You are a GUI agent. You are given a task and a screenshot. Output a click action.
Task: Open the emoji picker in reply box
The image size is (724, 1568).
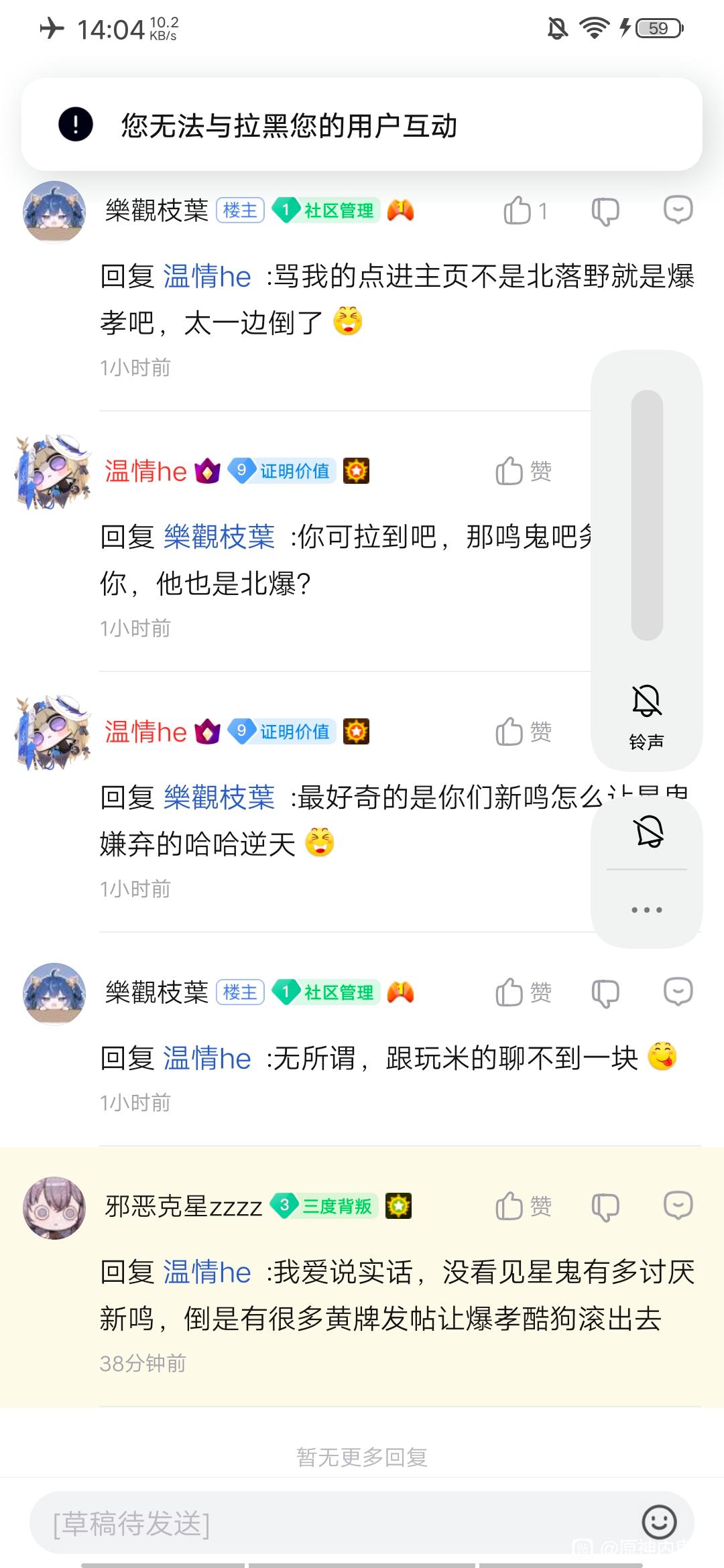coord(659,1522)
